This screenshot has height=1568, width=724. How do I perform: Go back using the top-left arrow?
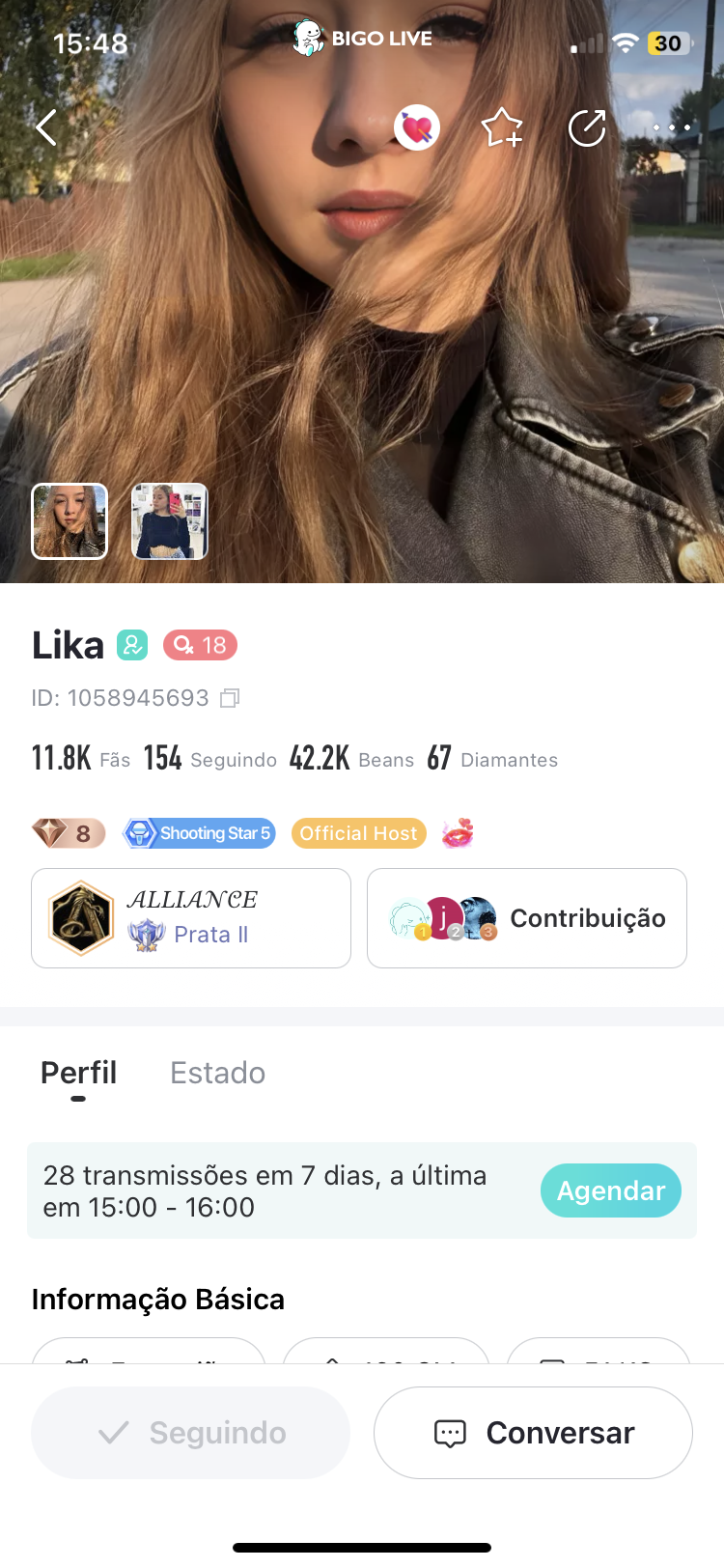(x=46, y=127)
